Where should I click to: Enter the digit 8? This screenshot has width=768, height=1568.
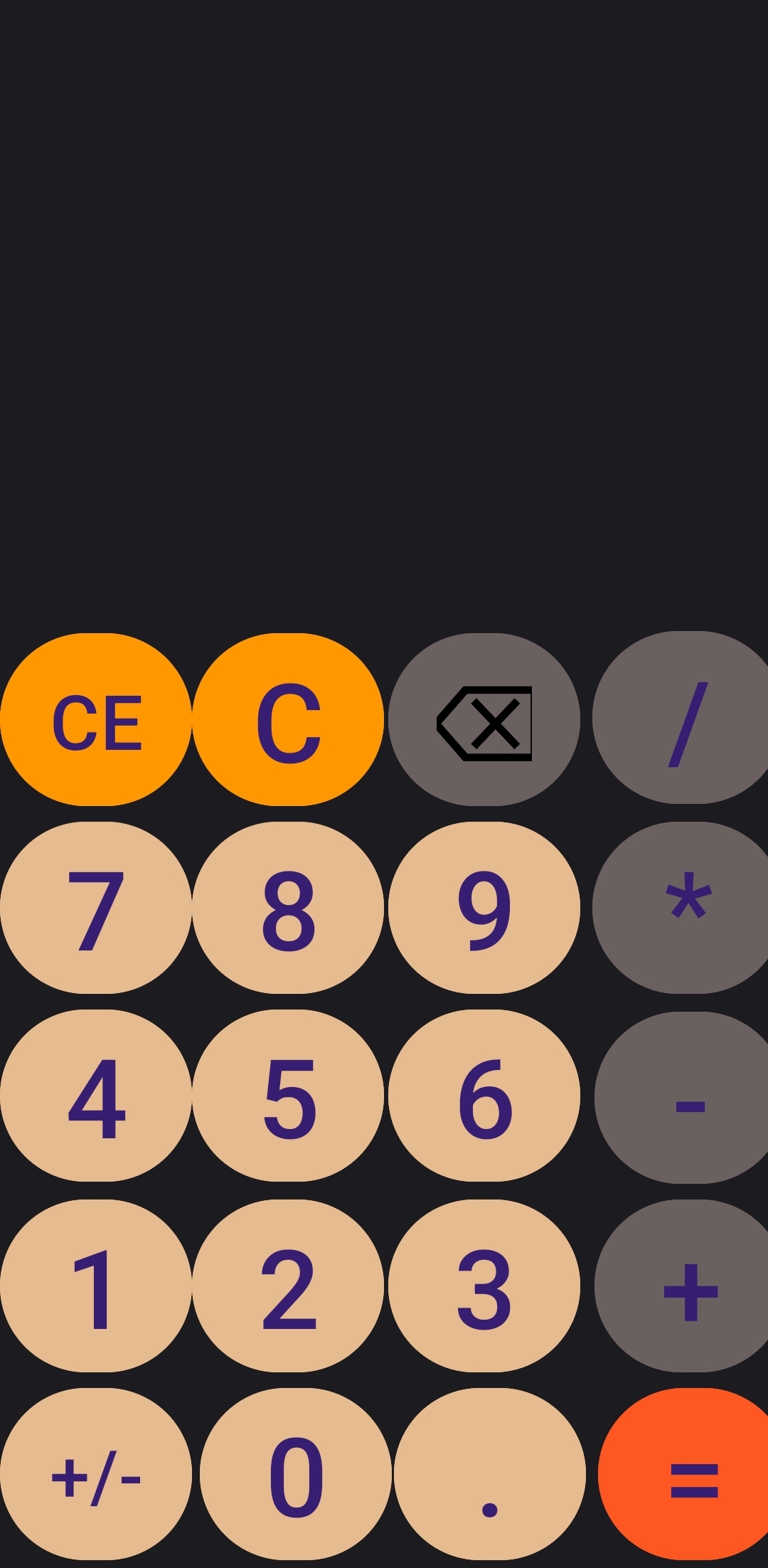tap(288, 908)
